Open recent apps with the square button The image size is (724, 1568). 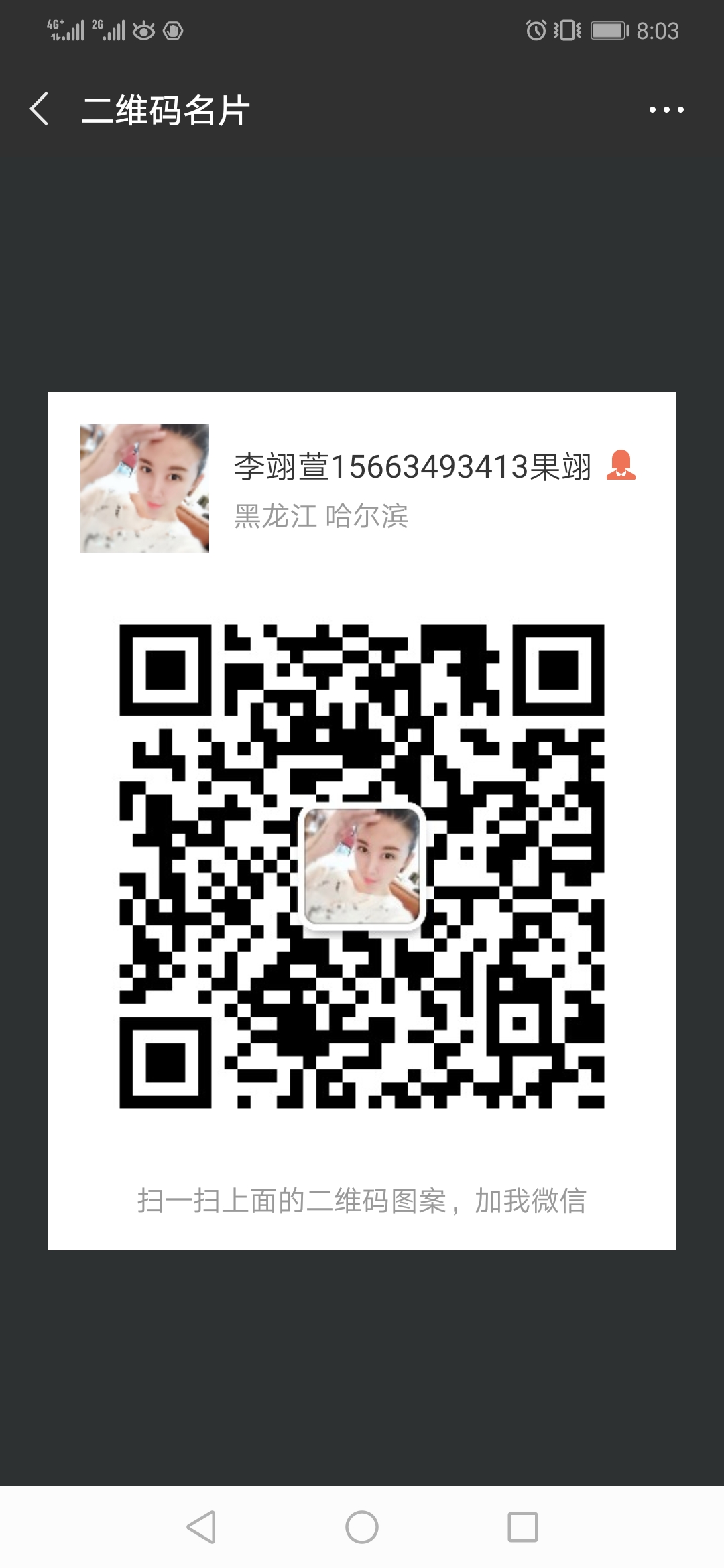pyautogui.click(x=523, y=1527)
